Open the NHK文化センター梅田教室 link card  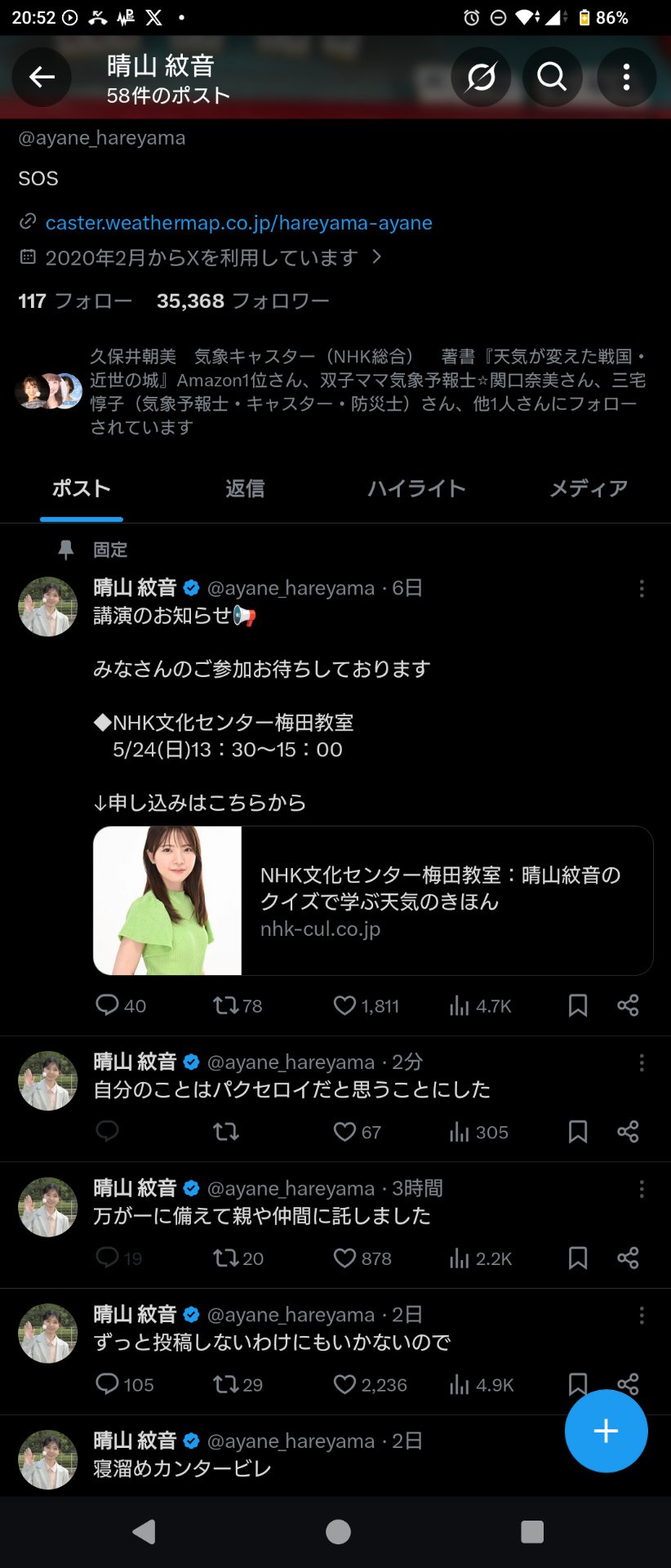click(x=373, y=901)
